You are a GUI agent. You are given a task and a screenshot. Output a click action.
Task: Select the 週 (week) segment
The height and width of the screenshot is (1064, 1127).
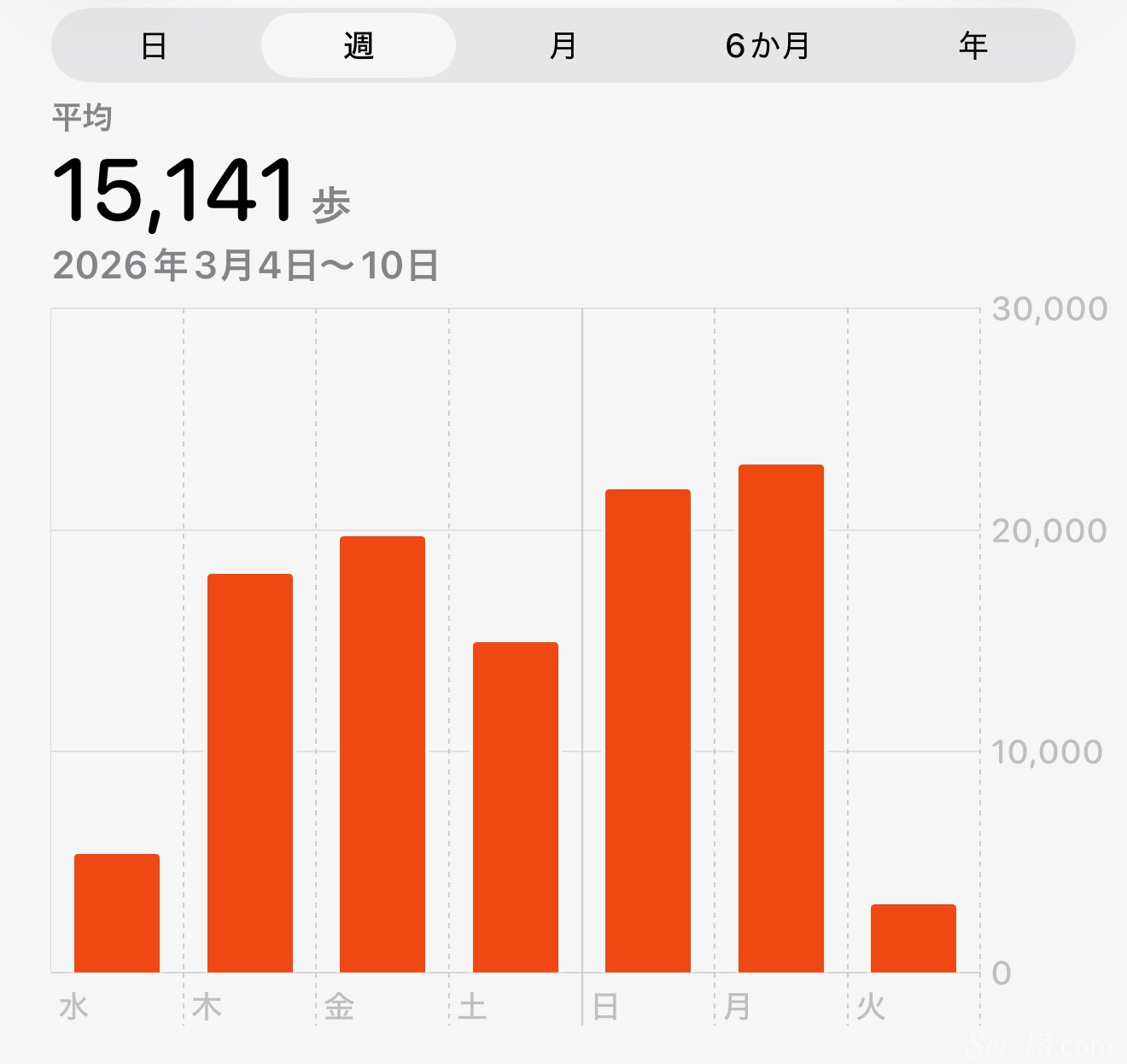[x=359, y=46]
